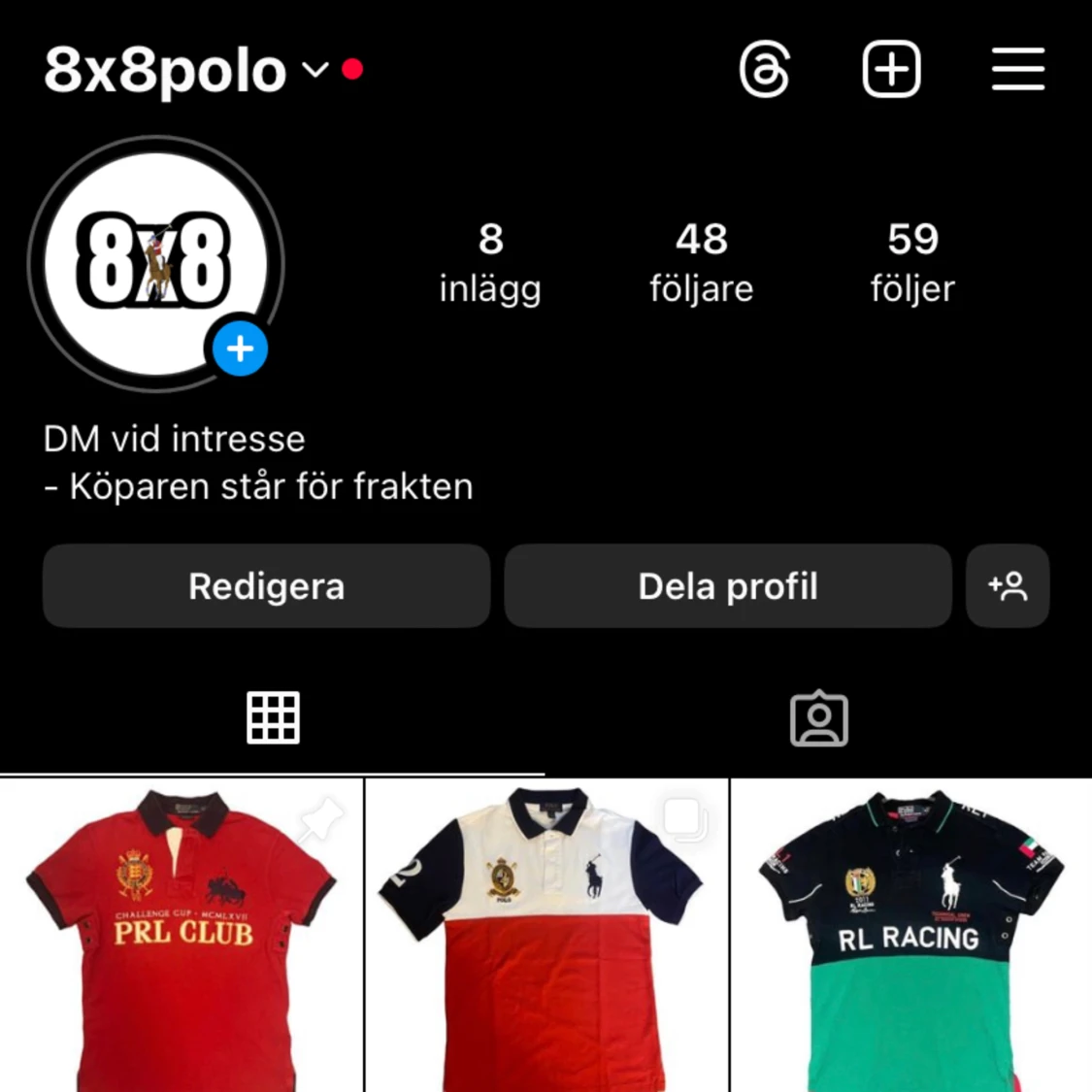Open the RL Racing green polo post

[910, 936]
